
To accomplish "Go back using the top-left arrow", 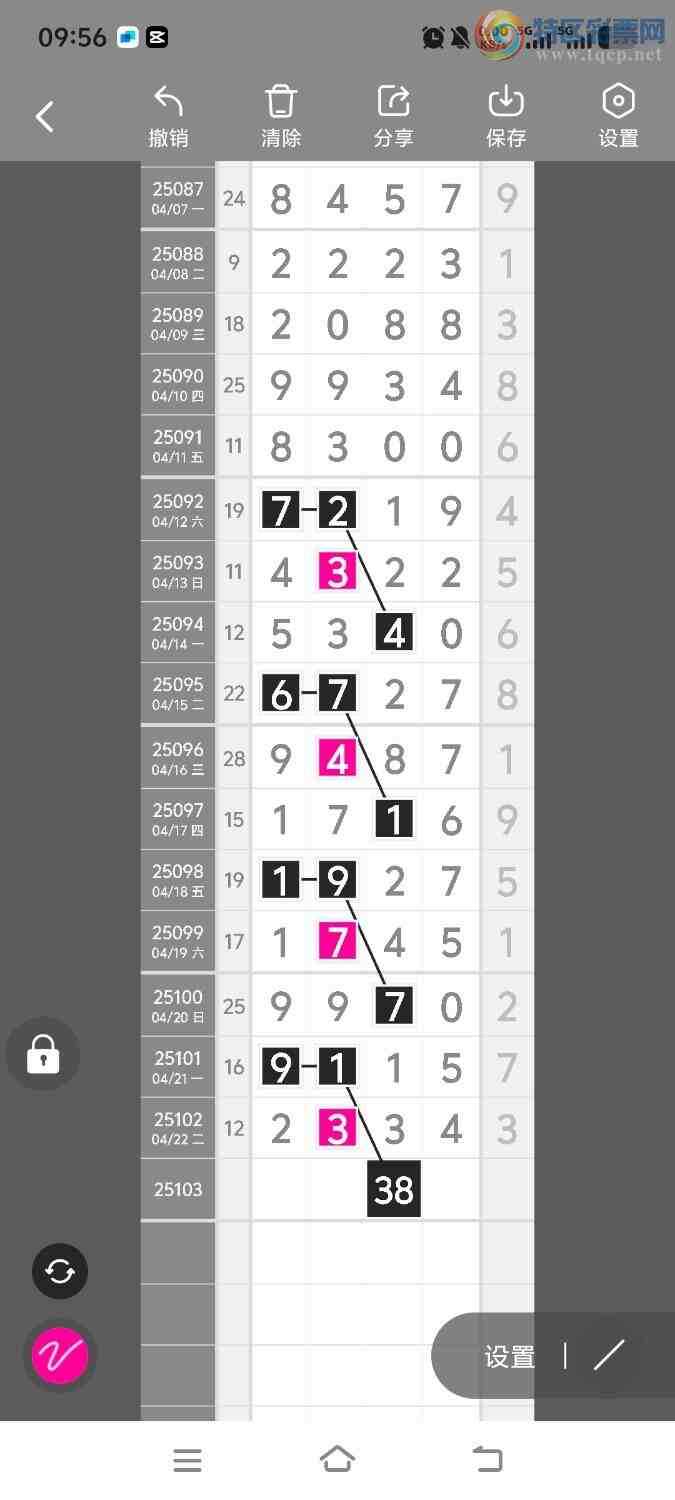I will click(45, 117).
